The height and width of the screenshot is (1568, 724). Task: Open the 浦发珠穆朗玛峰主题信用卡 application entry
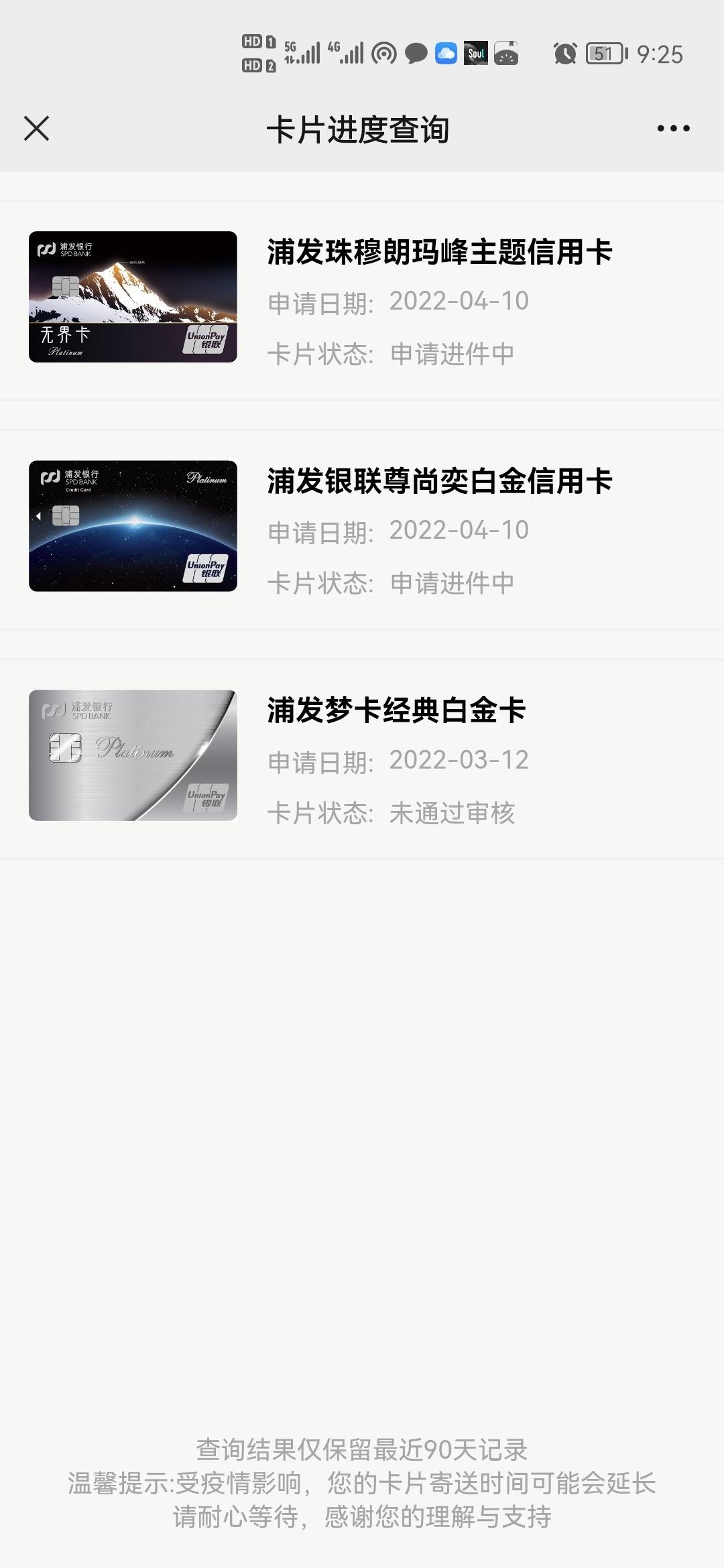pos(362,300)
